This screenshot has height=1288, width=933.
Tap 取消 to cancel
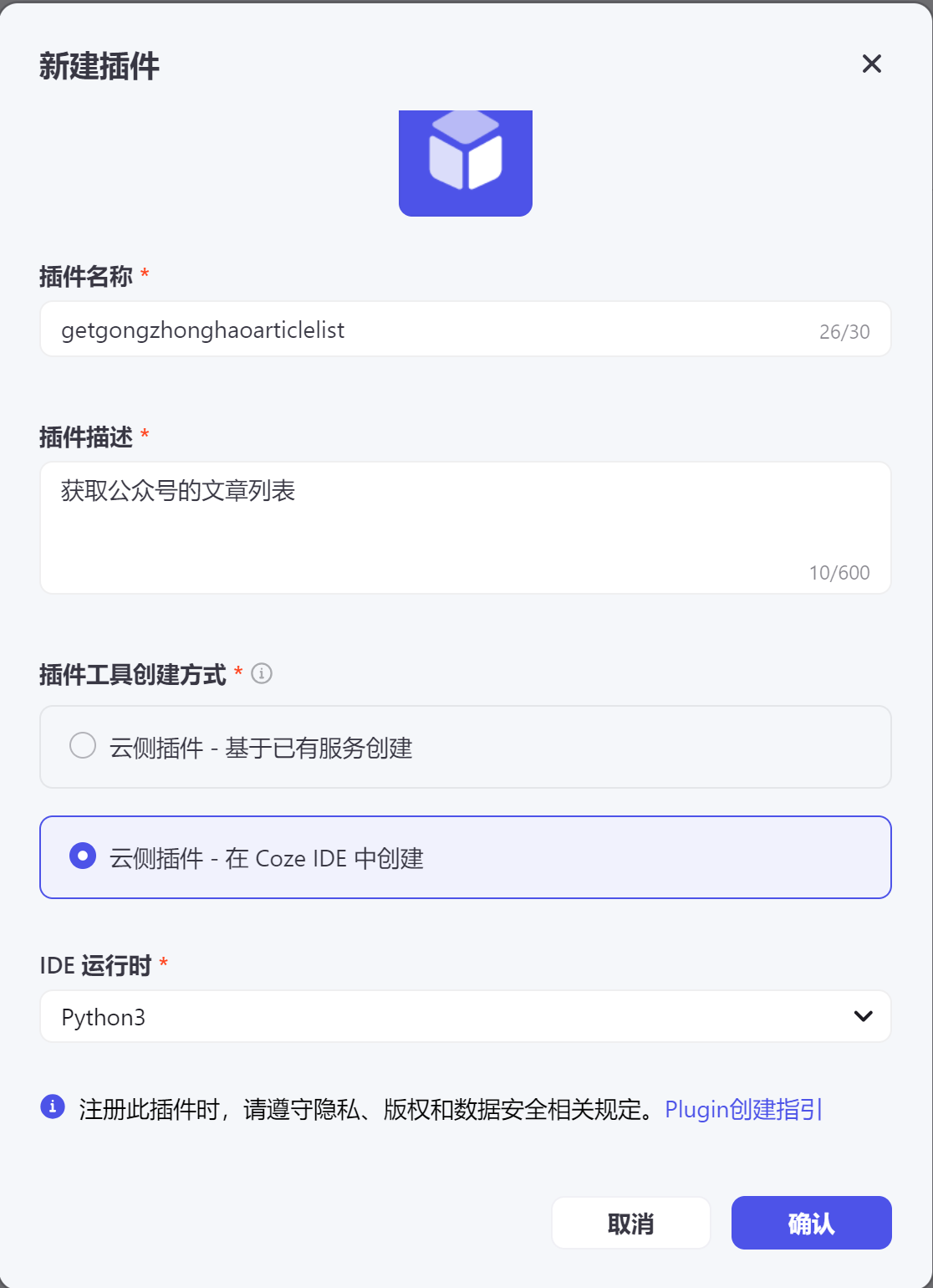(x=630, y=1223)
